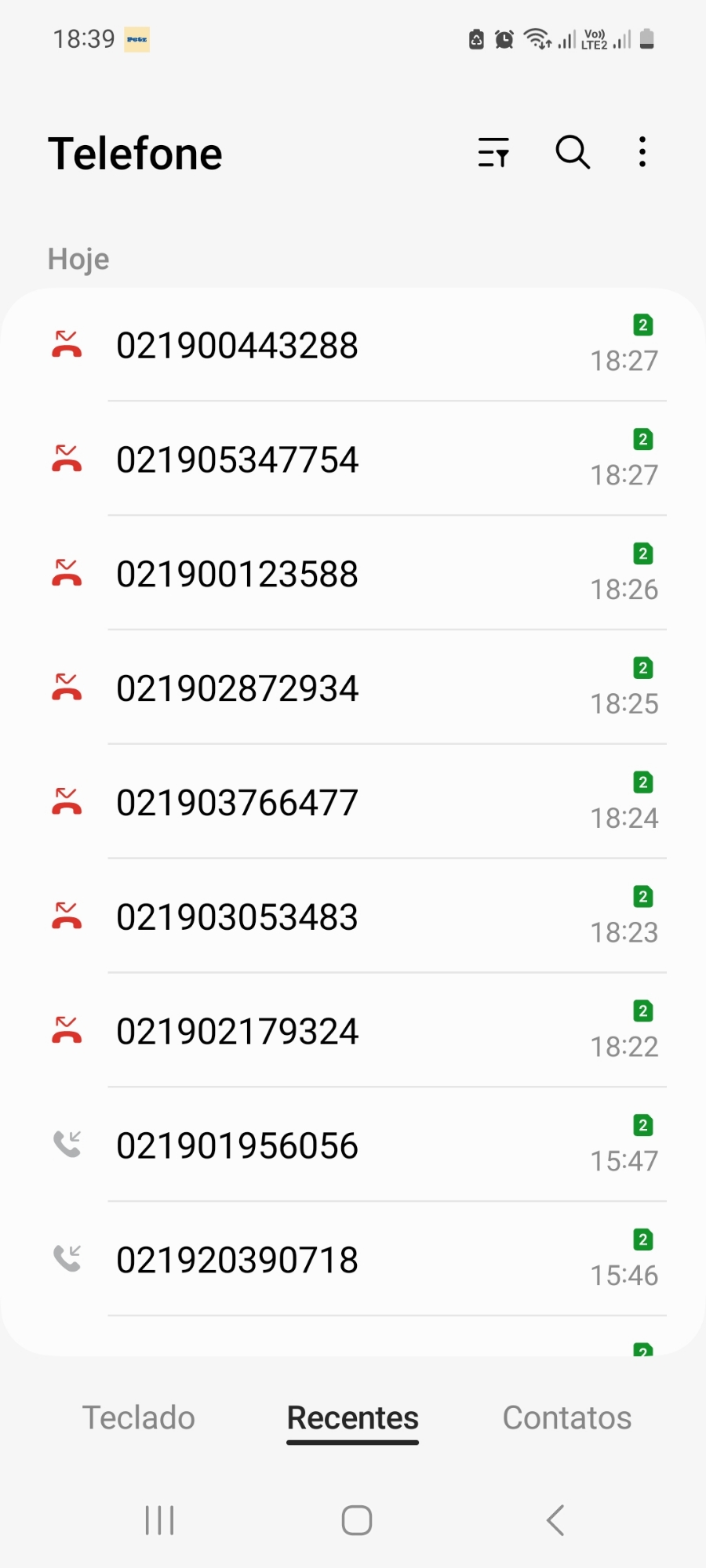
Task: Go back using the system back button
Action: click(x=555, y=1520)
